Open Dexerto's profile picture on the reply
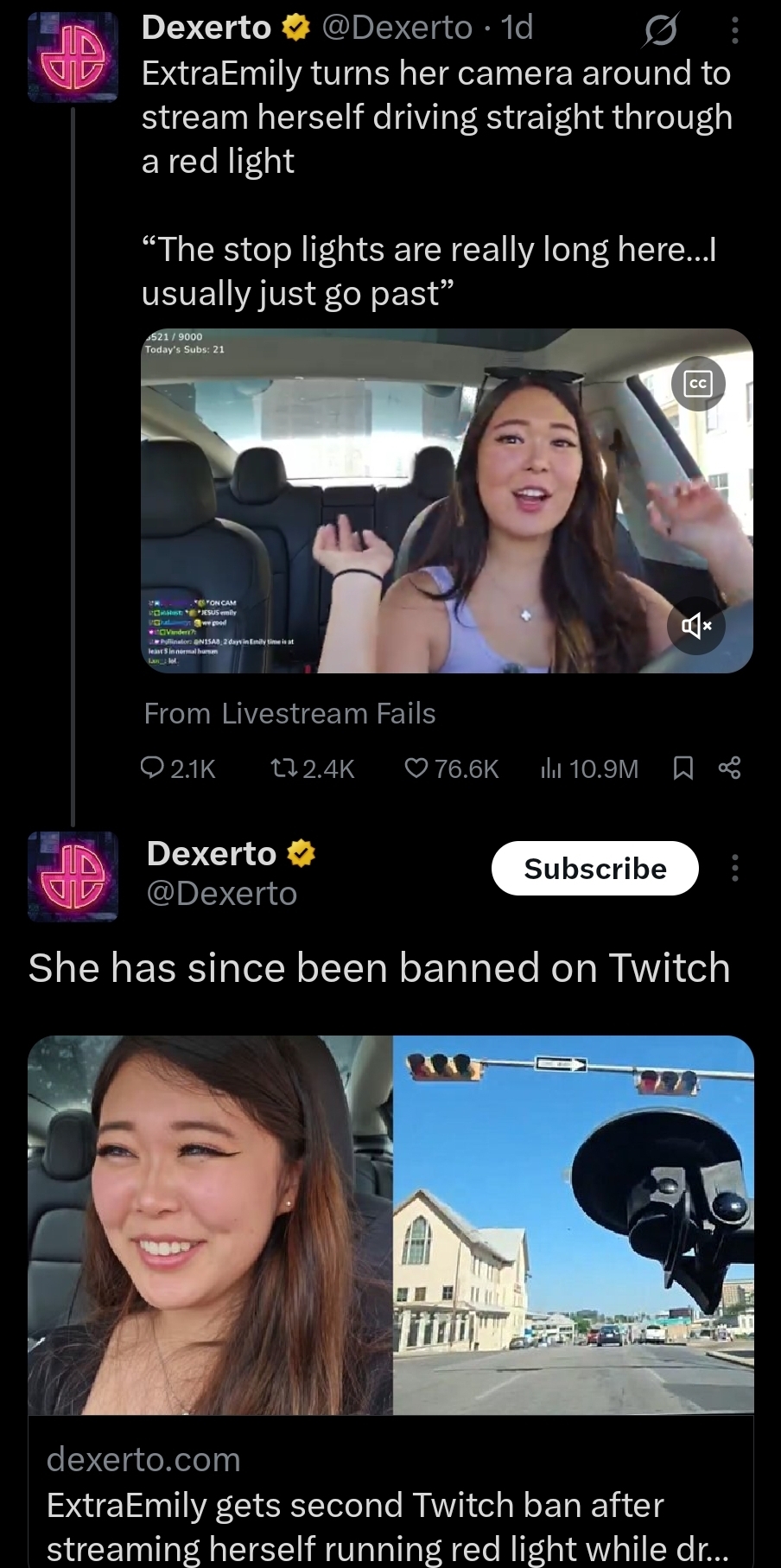This screenshot has width=781, height=1568. coord(73,876)
